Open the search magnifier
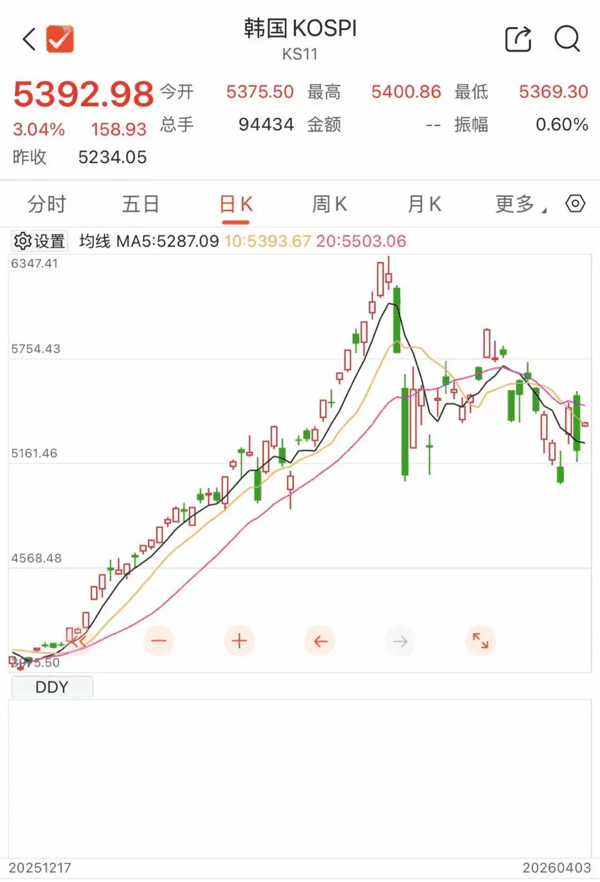 click(567, 39)
